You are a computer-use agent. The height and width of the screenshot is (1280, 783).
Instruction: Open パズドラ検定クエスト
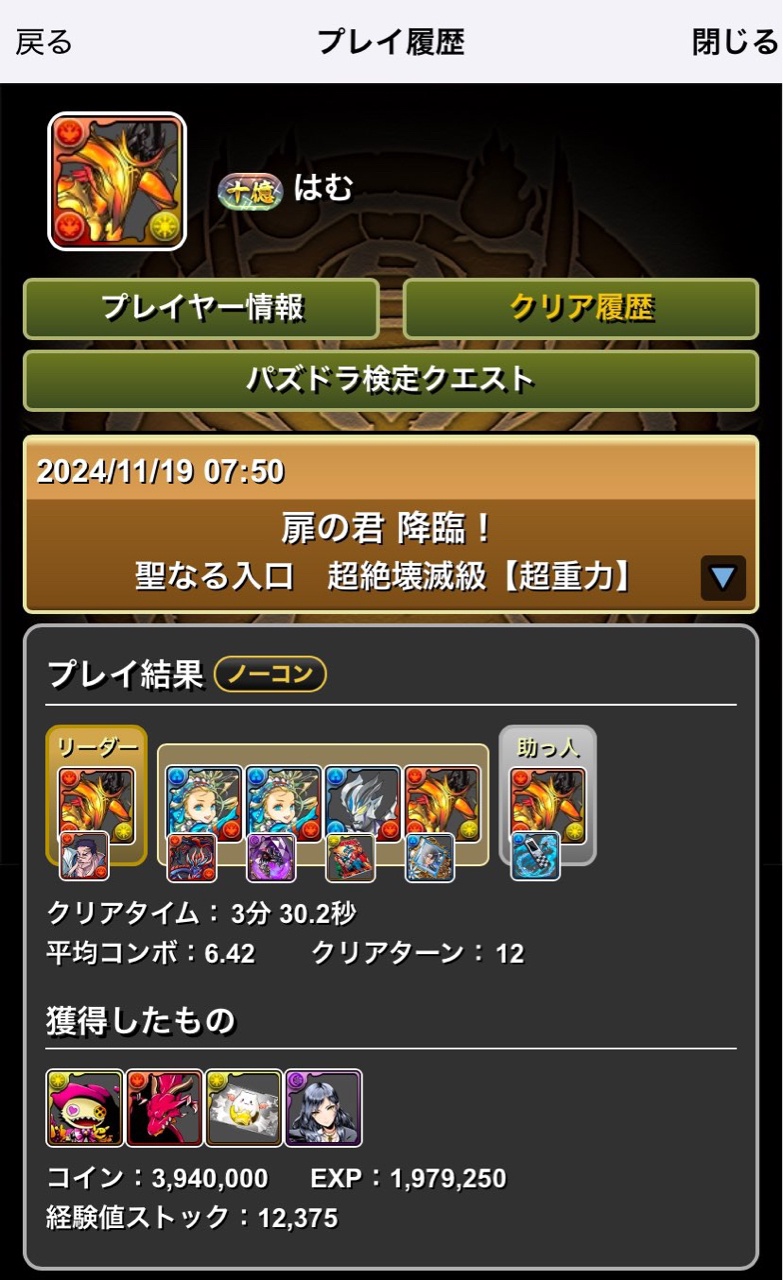[x=390, y=380]
